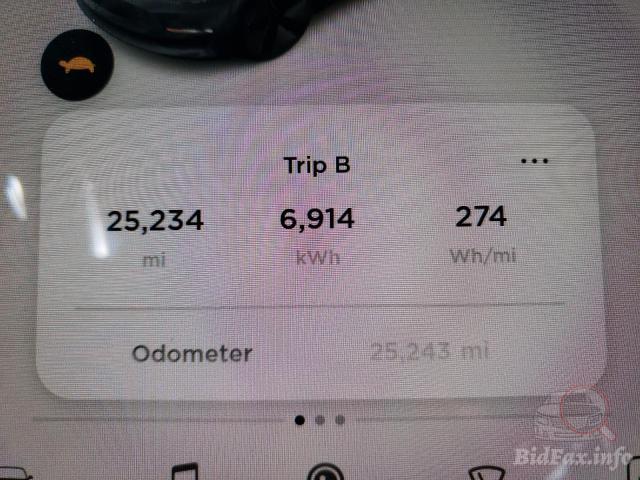Open the Trip B overflow menu

(535, 160)
